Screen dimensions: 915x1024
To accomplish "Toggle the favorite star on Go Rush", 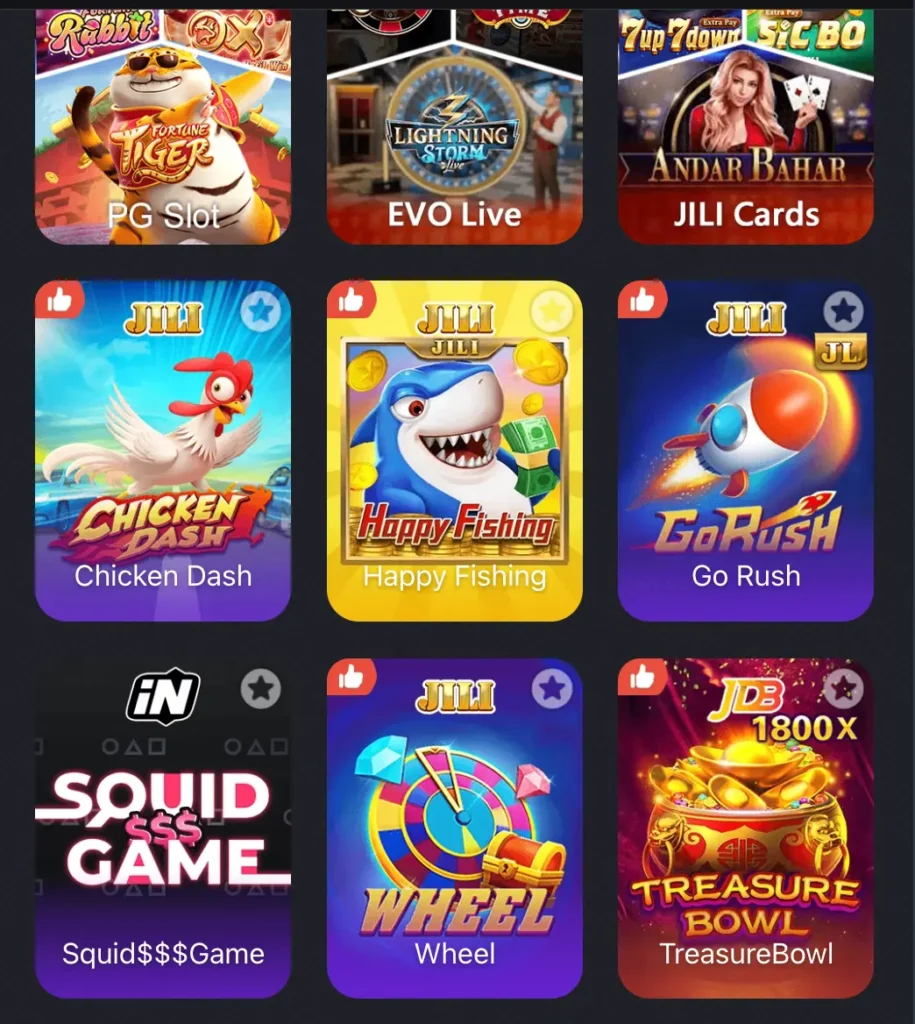I will pos(844,312).
